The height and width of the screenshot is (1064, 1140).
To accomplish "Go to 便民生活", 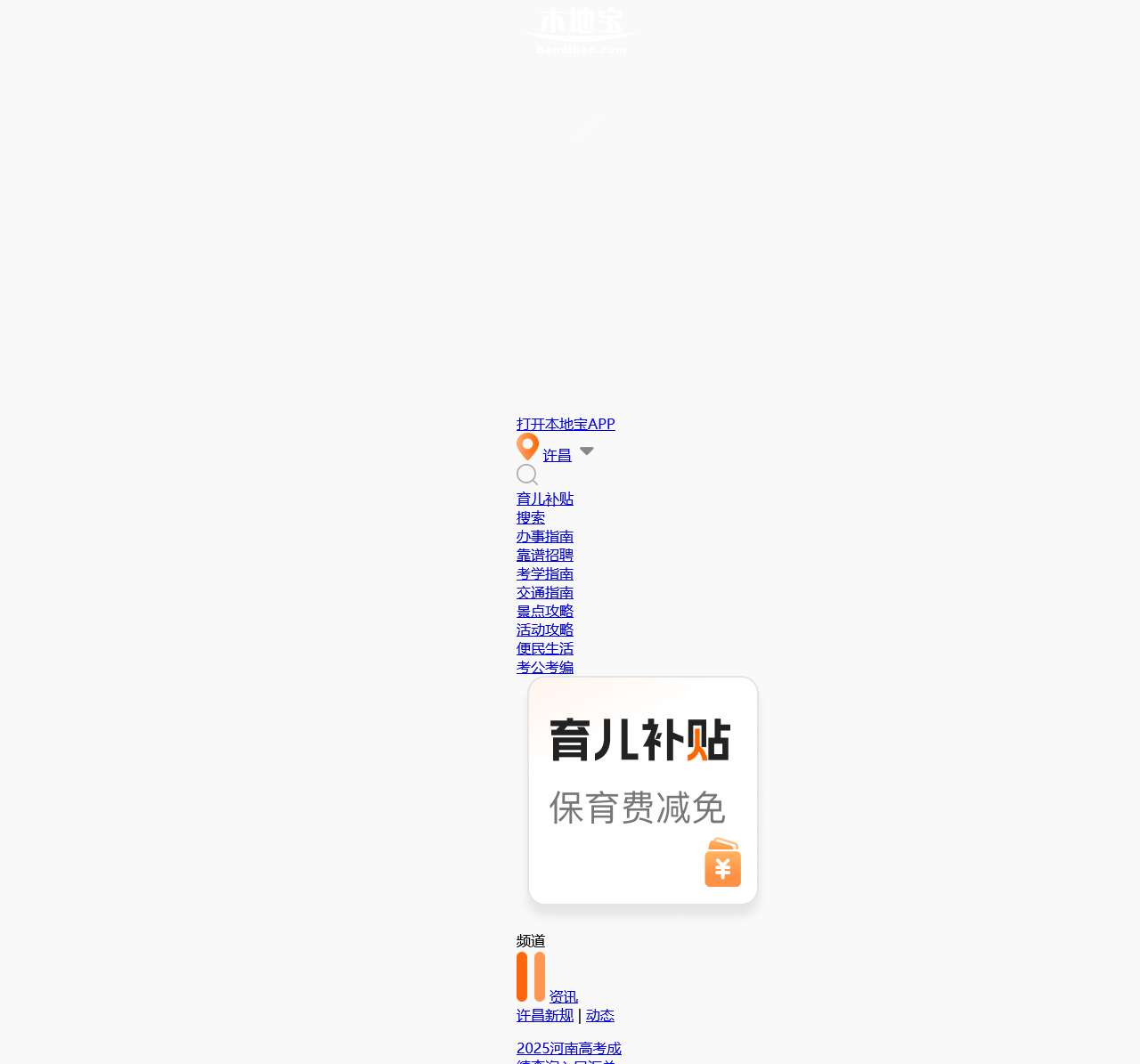I will (x=545, y=648).
